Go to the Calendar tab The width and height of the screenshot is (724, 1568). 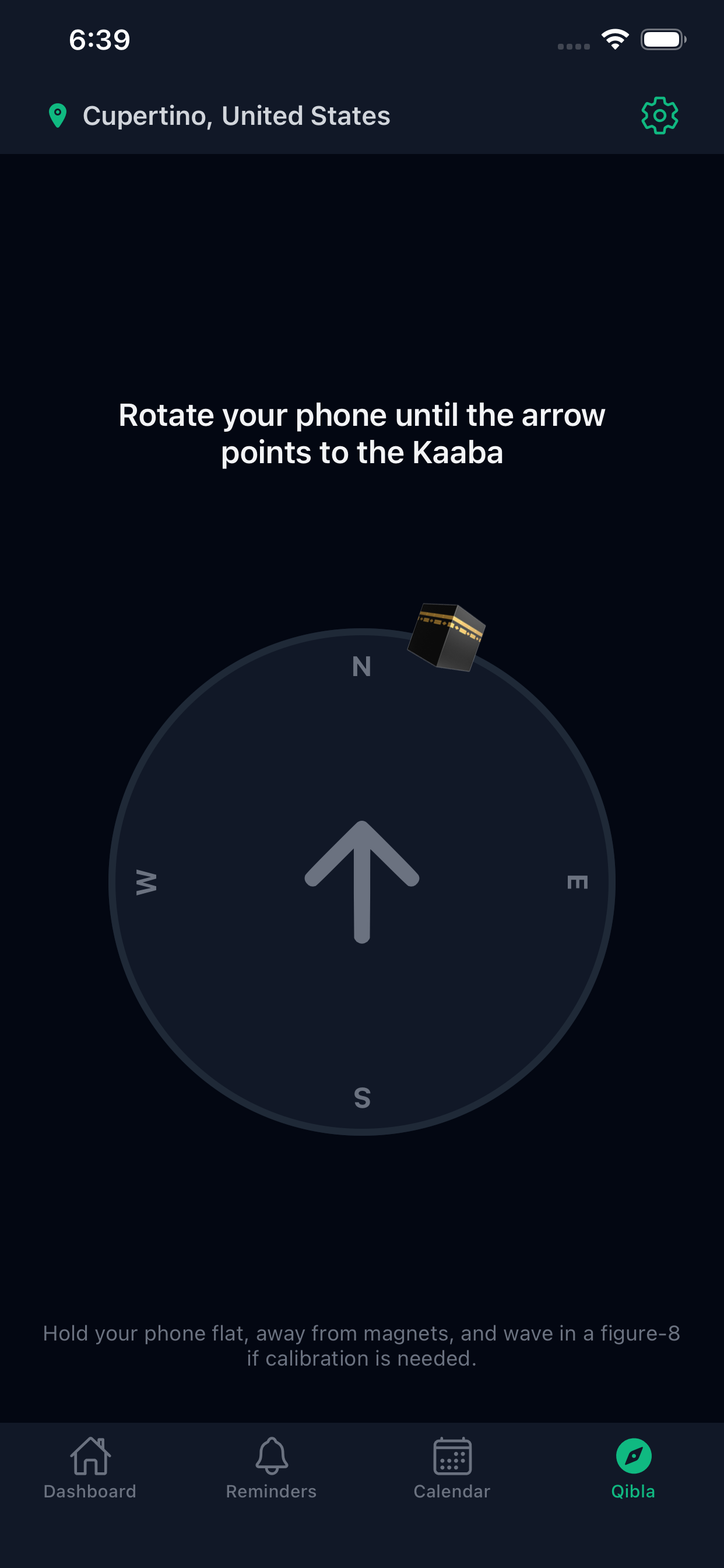pos(452,1468)
